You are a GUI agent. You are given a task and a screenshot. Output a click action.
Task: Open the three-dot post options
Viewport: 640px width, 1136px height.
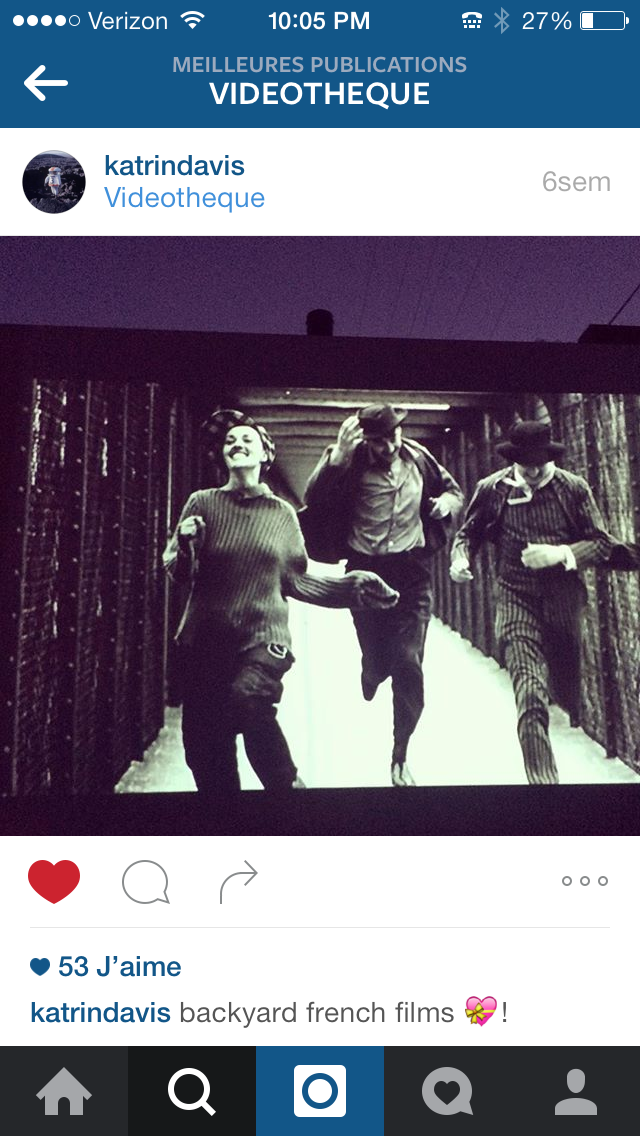[x=584, y=881]
